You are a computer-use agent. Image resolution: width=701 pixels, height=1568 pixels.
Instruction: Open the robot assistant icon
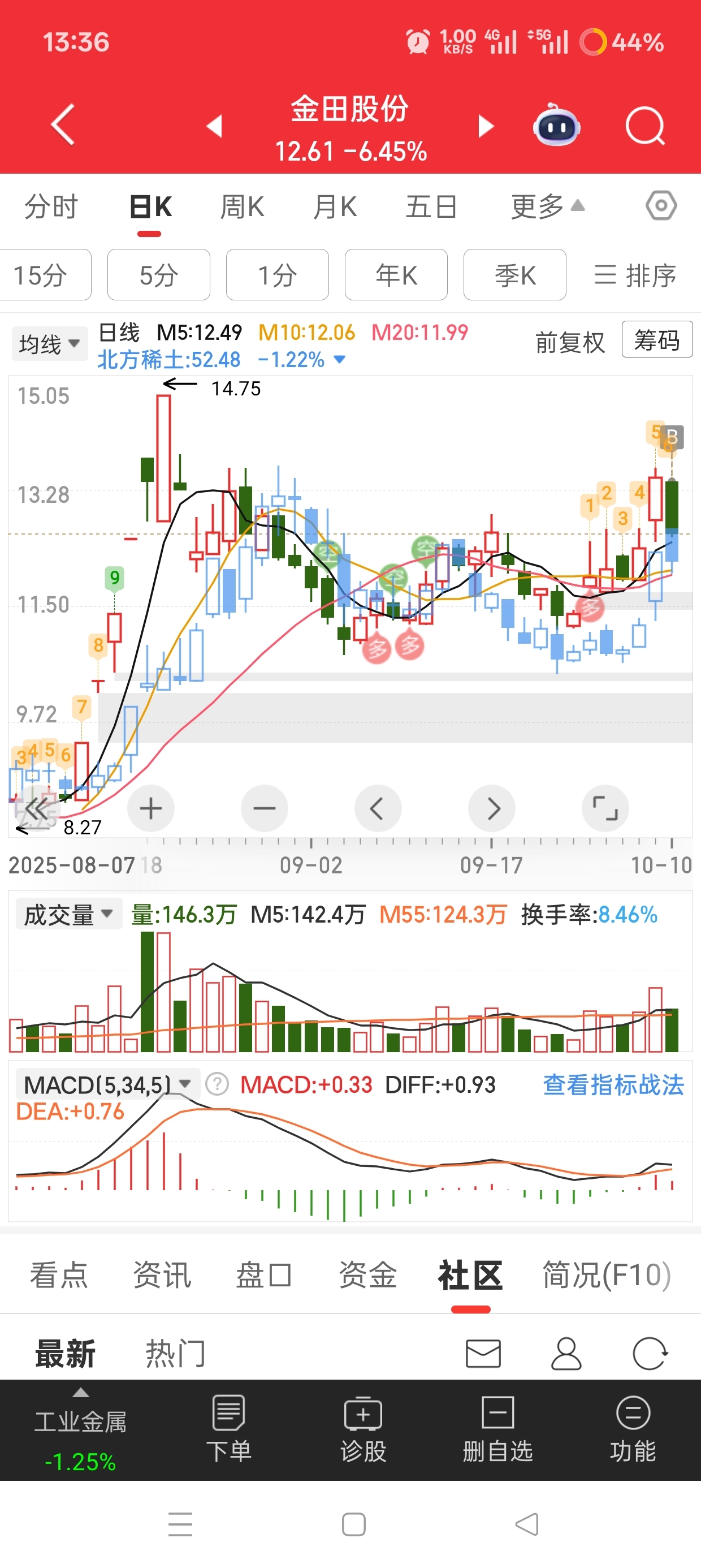pyautogui.click(x=556, y=126)
